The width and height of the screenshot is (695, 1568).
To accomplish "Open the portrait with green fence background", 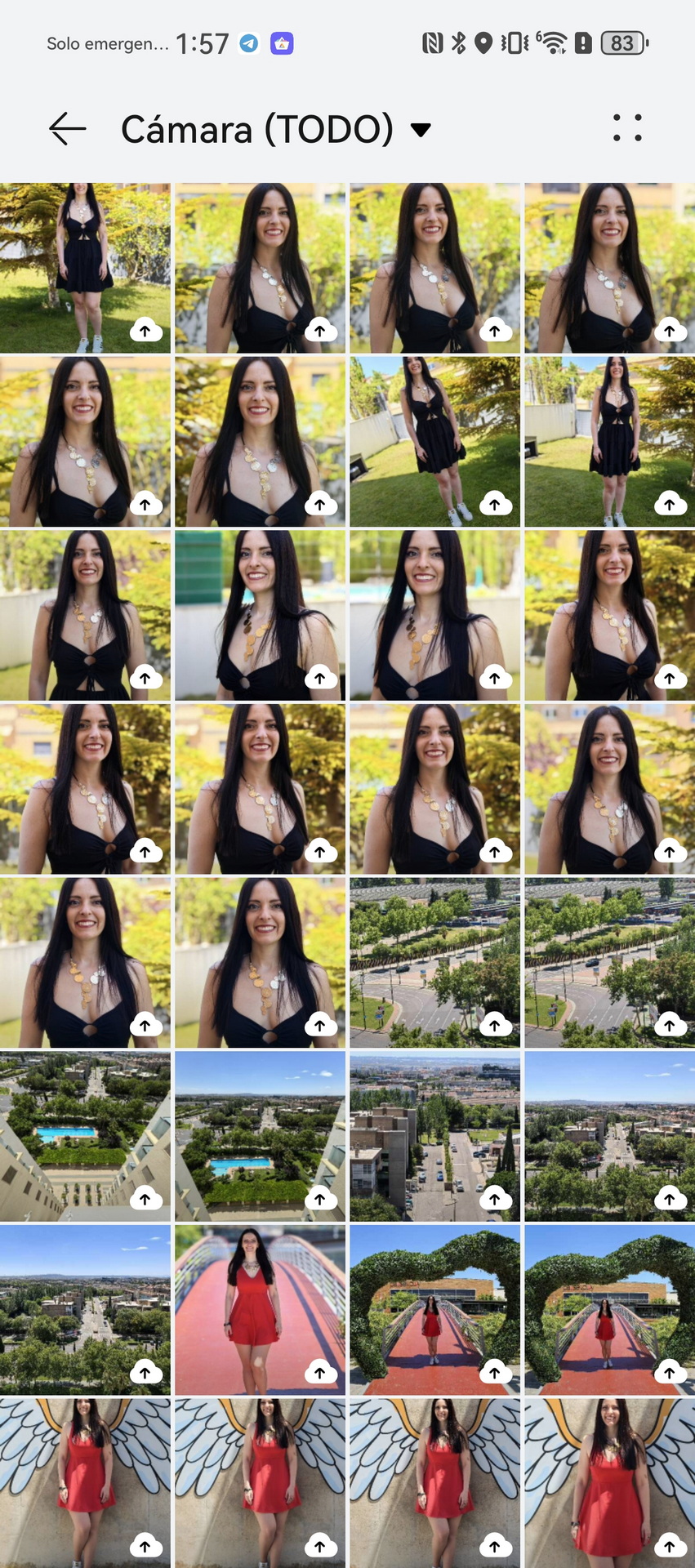I will (x=260, y=615).
